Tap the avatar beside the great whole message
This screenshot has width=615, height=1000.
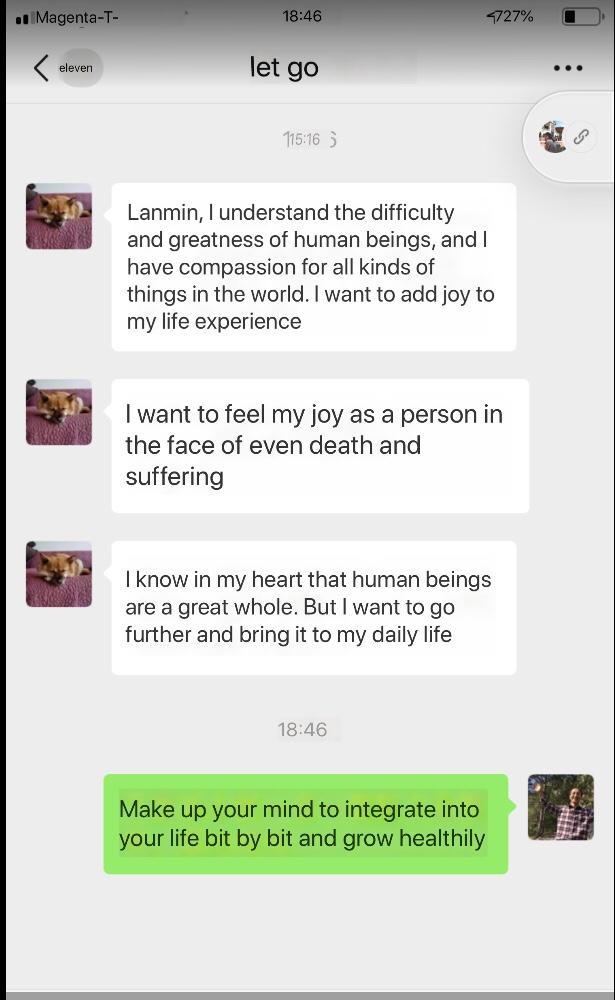click(59, 574)
